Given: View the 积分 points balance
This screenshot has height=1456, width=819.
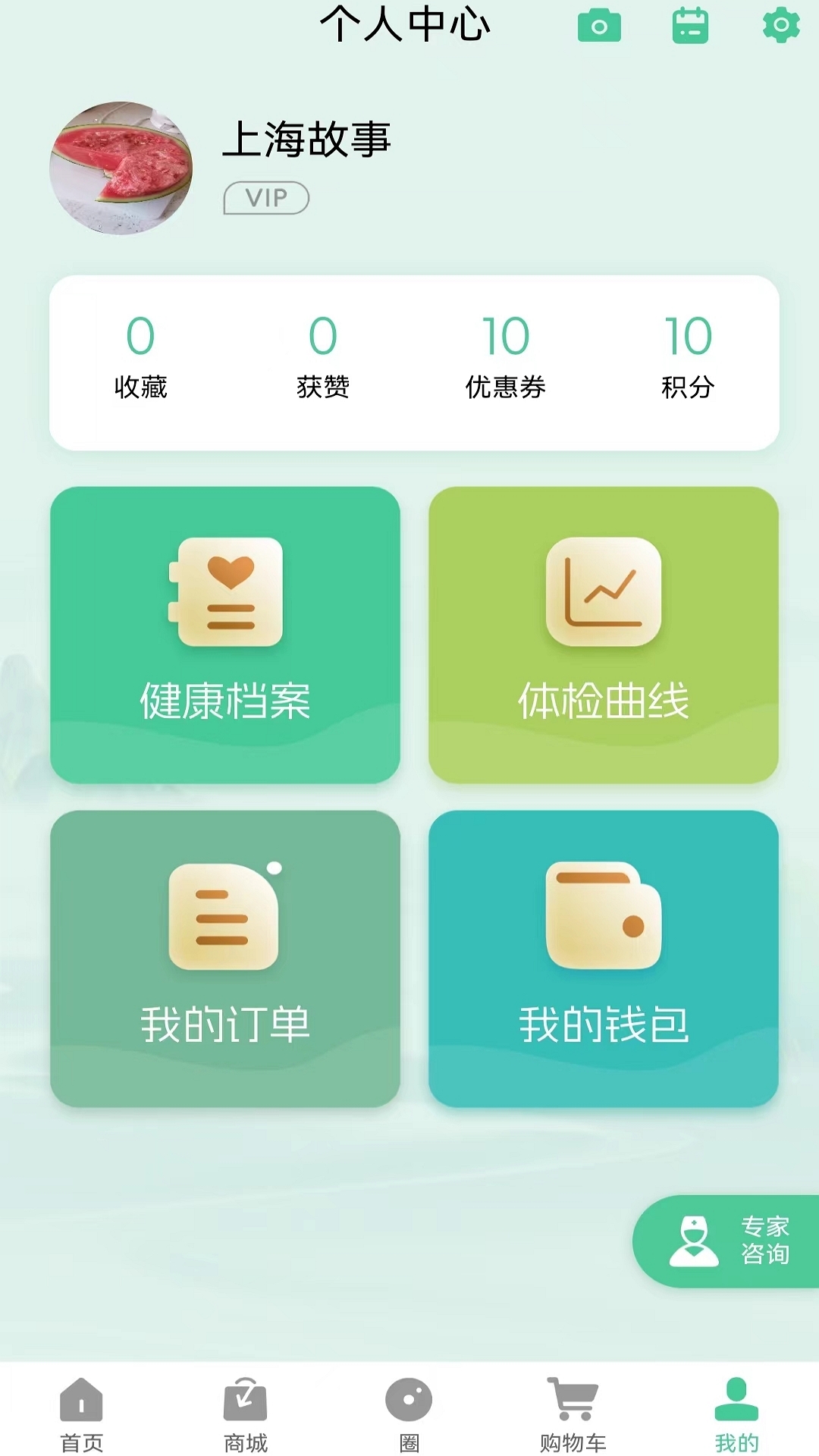Looking at the screenshot, I should (686, 356).
